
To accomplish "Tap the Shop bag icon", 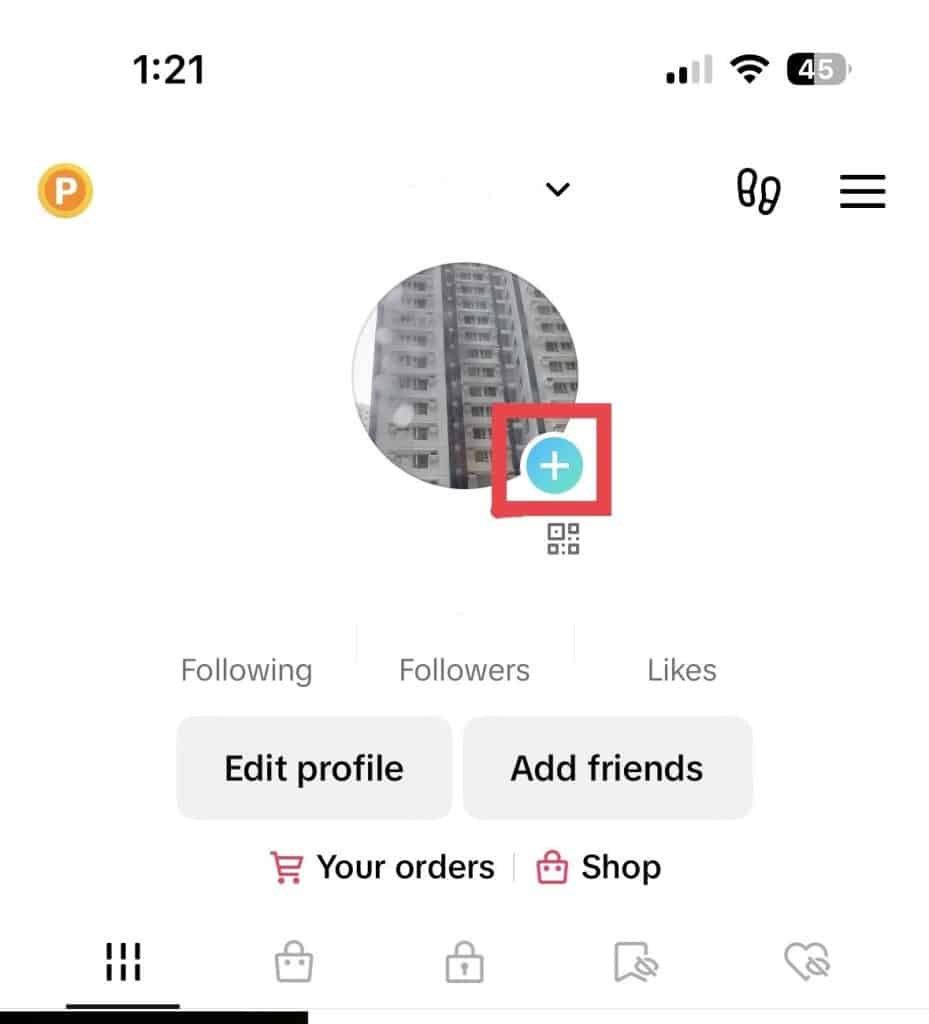I will coord(553,866).
